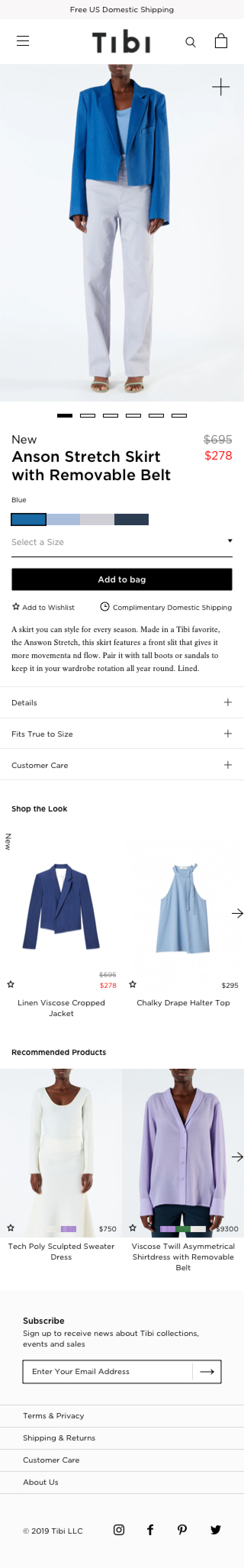The image size is (244, 1568).
Task: Choose the dark navy color swatch
Action: click(x=132, y=519)
